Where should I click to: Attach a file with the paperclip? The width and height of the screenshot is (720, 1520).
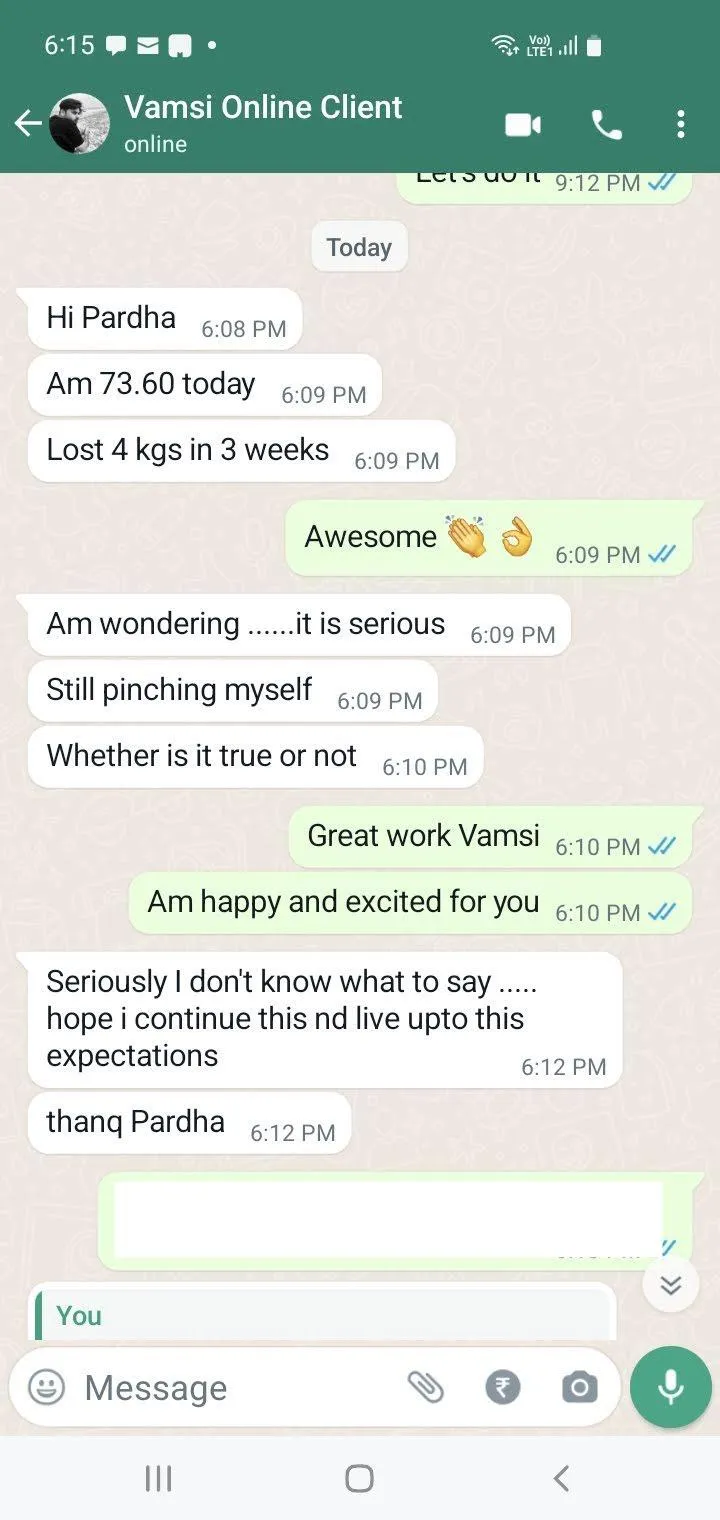coord(425,1387)
